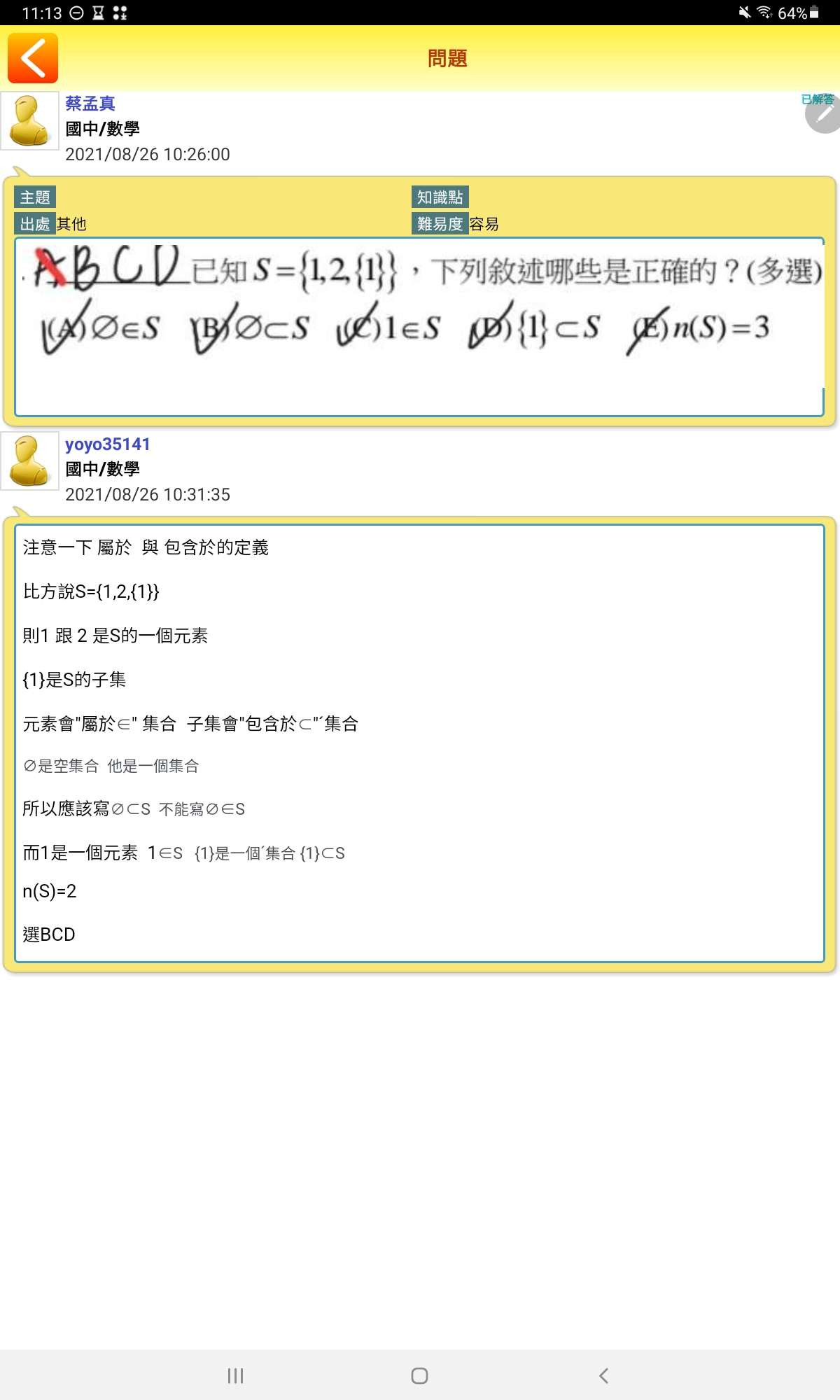This screenshot has width=840, height=1400.
Task: Open recent apps from navigation bar
Action: tap(236, 1375)
